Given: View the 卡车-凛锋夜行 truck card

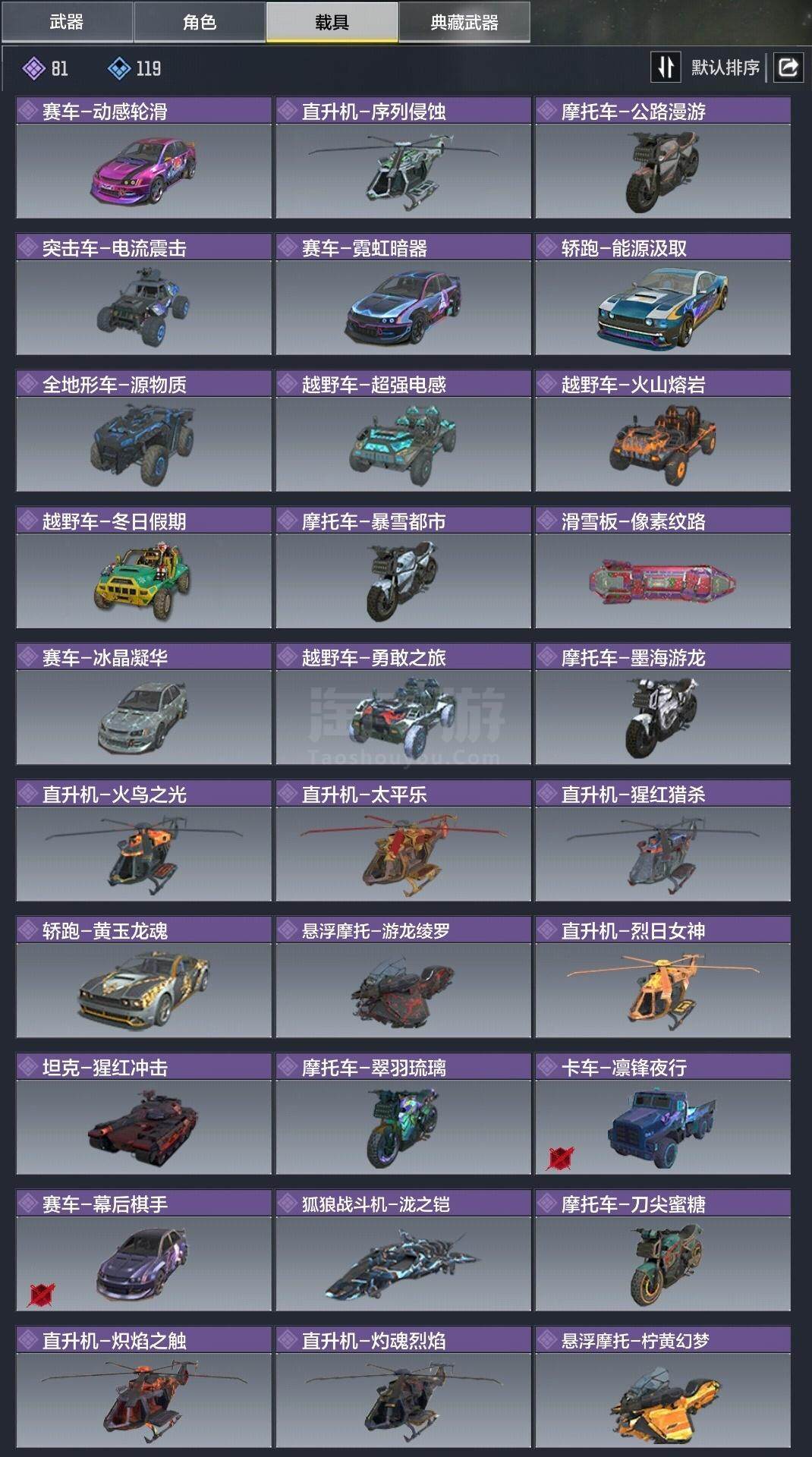Looking at the screenshot, I should pos(663,1114).
